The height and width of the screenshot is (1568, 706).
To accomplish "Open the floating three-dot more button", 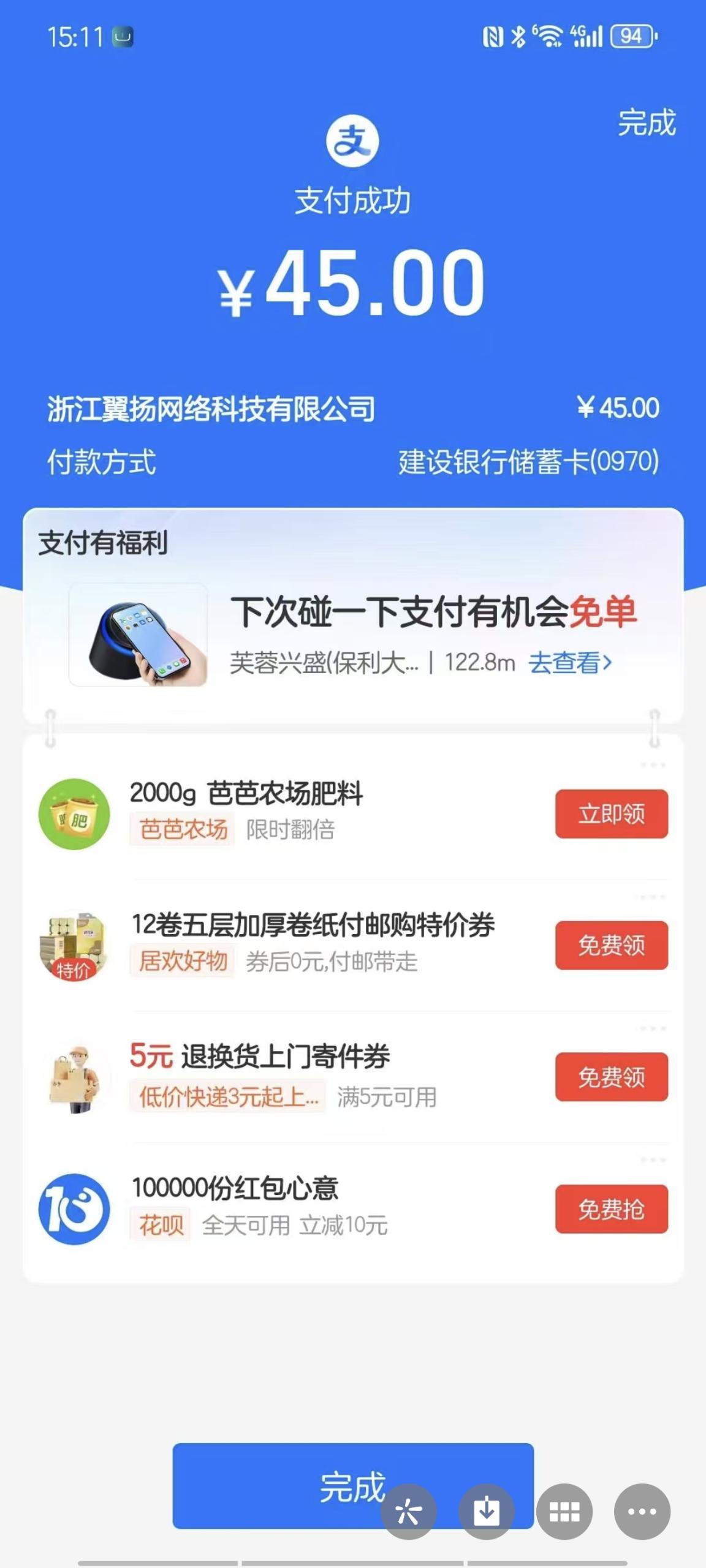I will [x=642, y=1512].
